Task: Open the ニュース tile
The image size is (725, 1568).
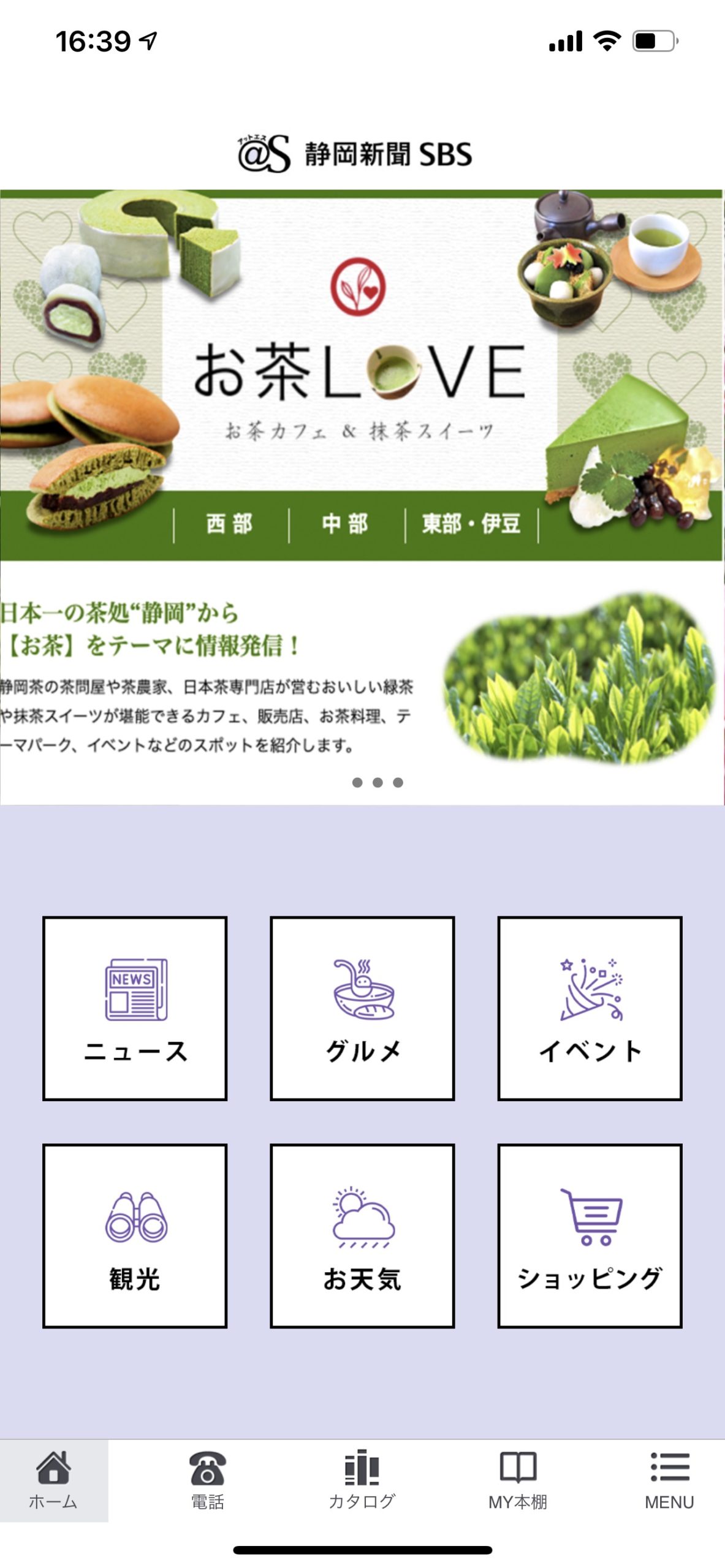Action: tap(135, 1008)
